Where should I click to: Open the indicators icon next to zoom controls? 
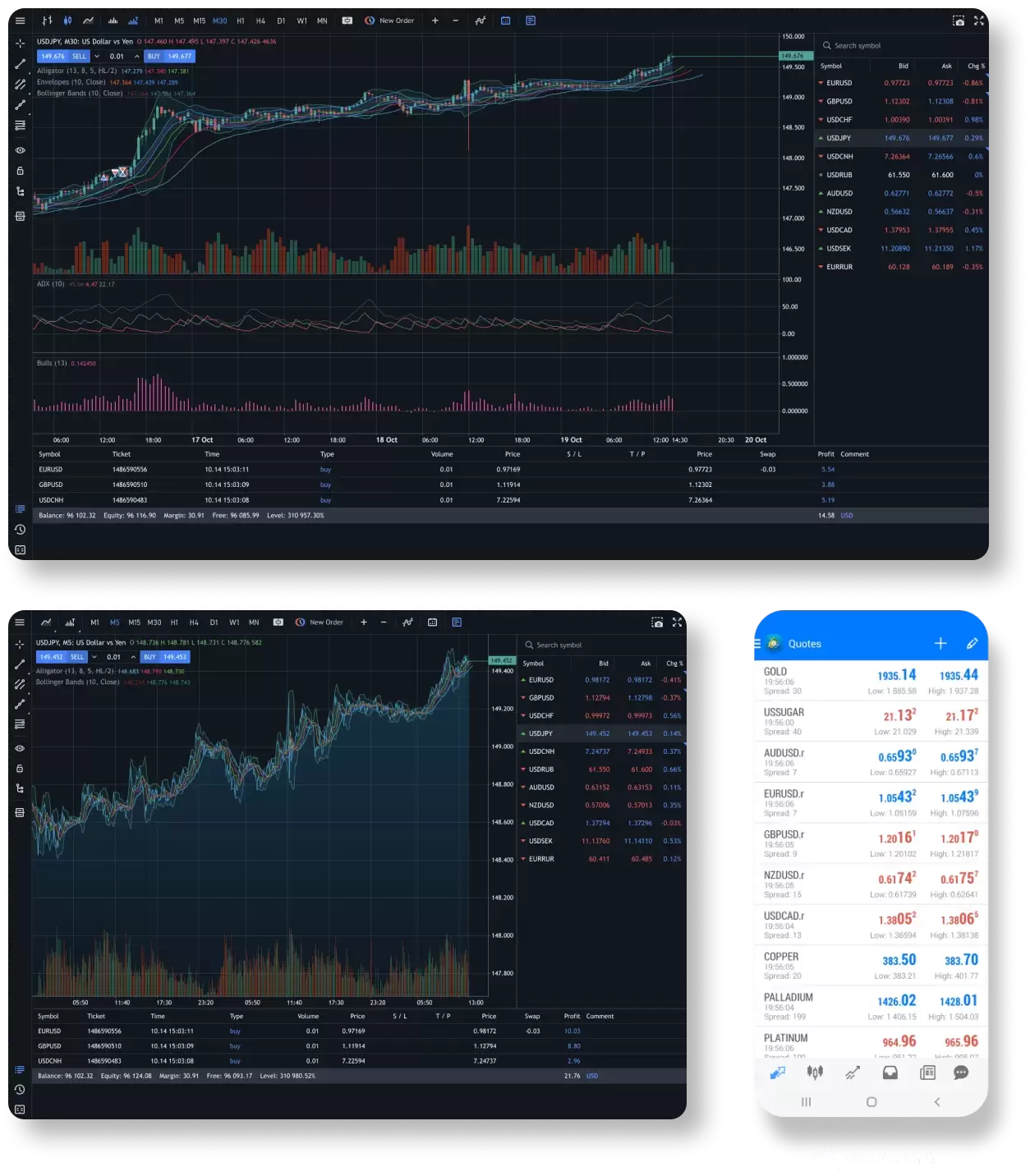point(481,21)
